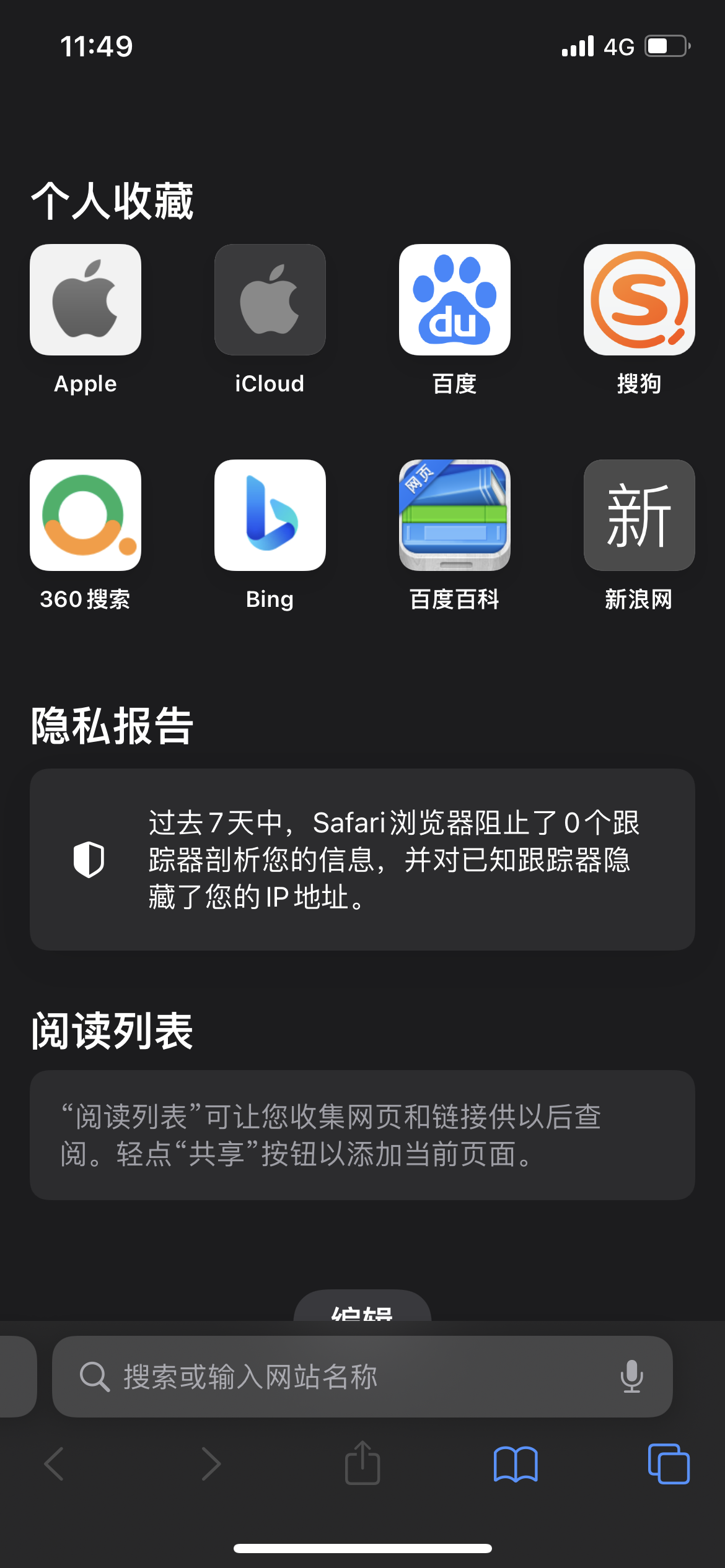
Task: Tap the partially visible 编辑 button
Action: pyautogui.click(x=362, y=1308)
